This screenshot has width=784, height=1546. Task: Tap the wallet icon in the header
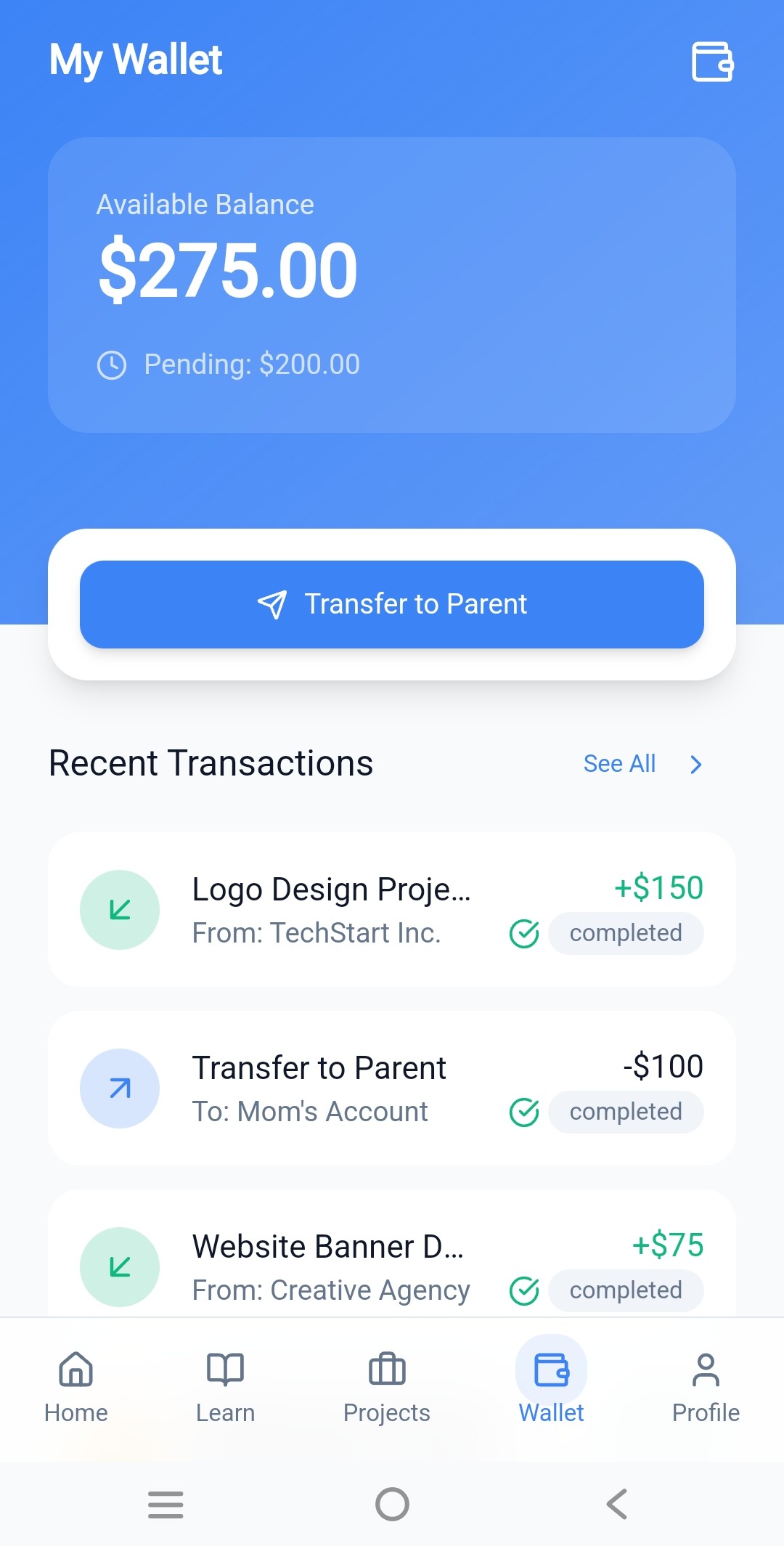pyautogui.click(x=712, y=62)
